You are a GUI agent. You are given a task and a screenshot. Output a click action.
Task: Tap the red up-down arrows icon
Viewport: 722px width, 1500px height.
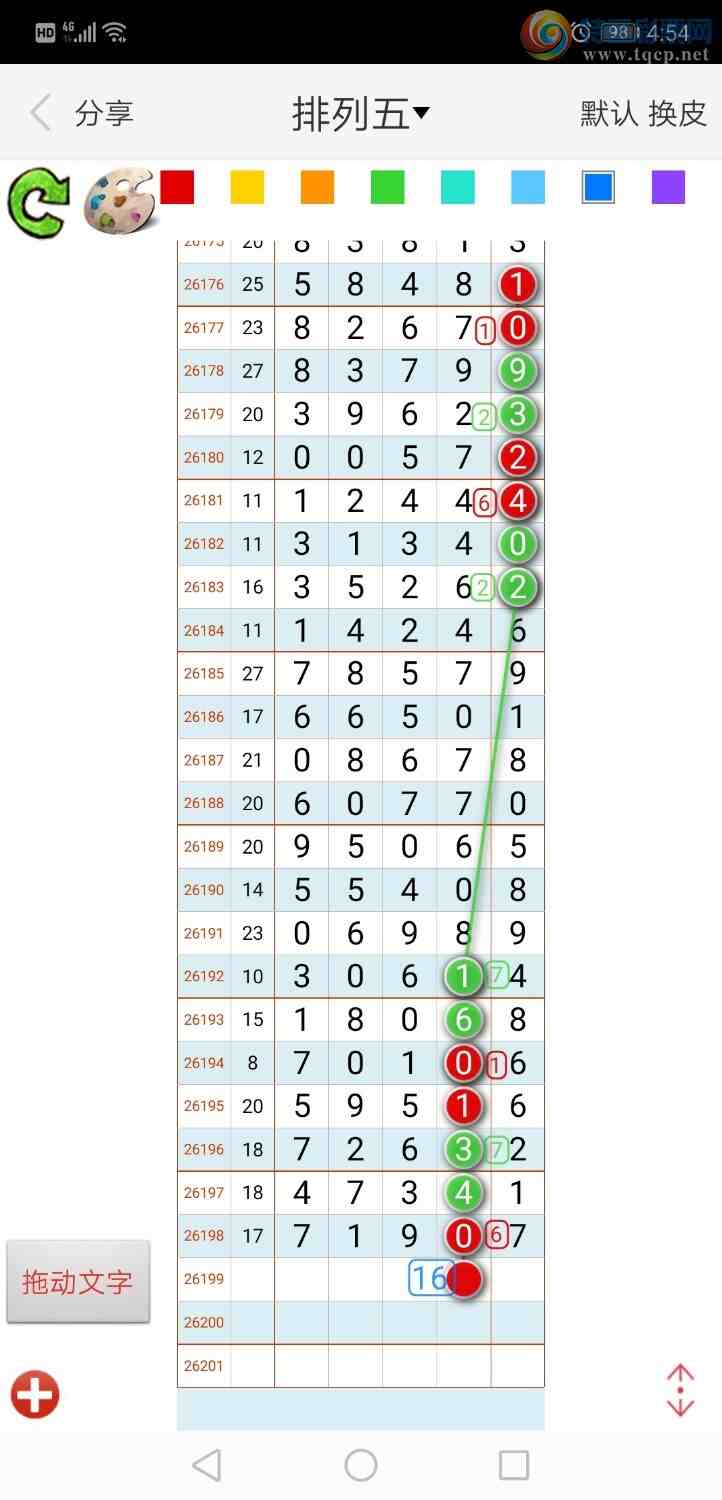[680, 1390]
